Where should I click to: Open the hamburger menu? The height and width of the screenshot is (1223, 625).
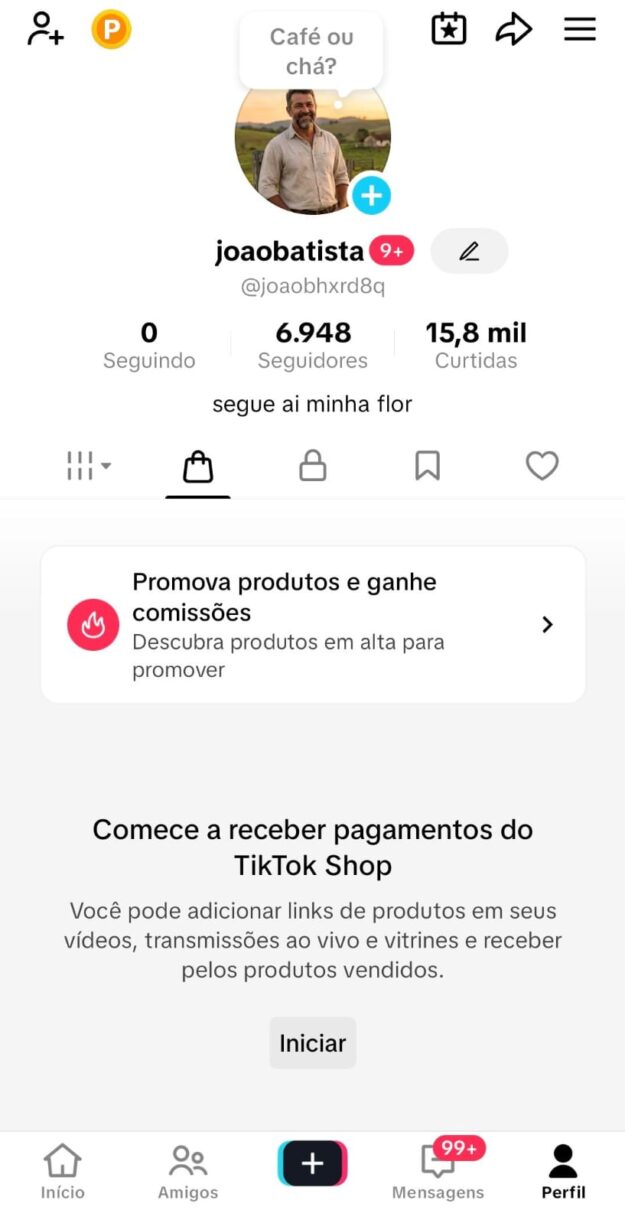(x=580, y=29)
